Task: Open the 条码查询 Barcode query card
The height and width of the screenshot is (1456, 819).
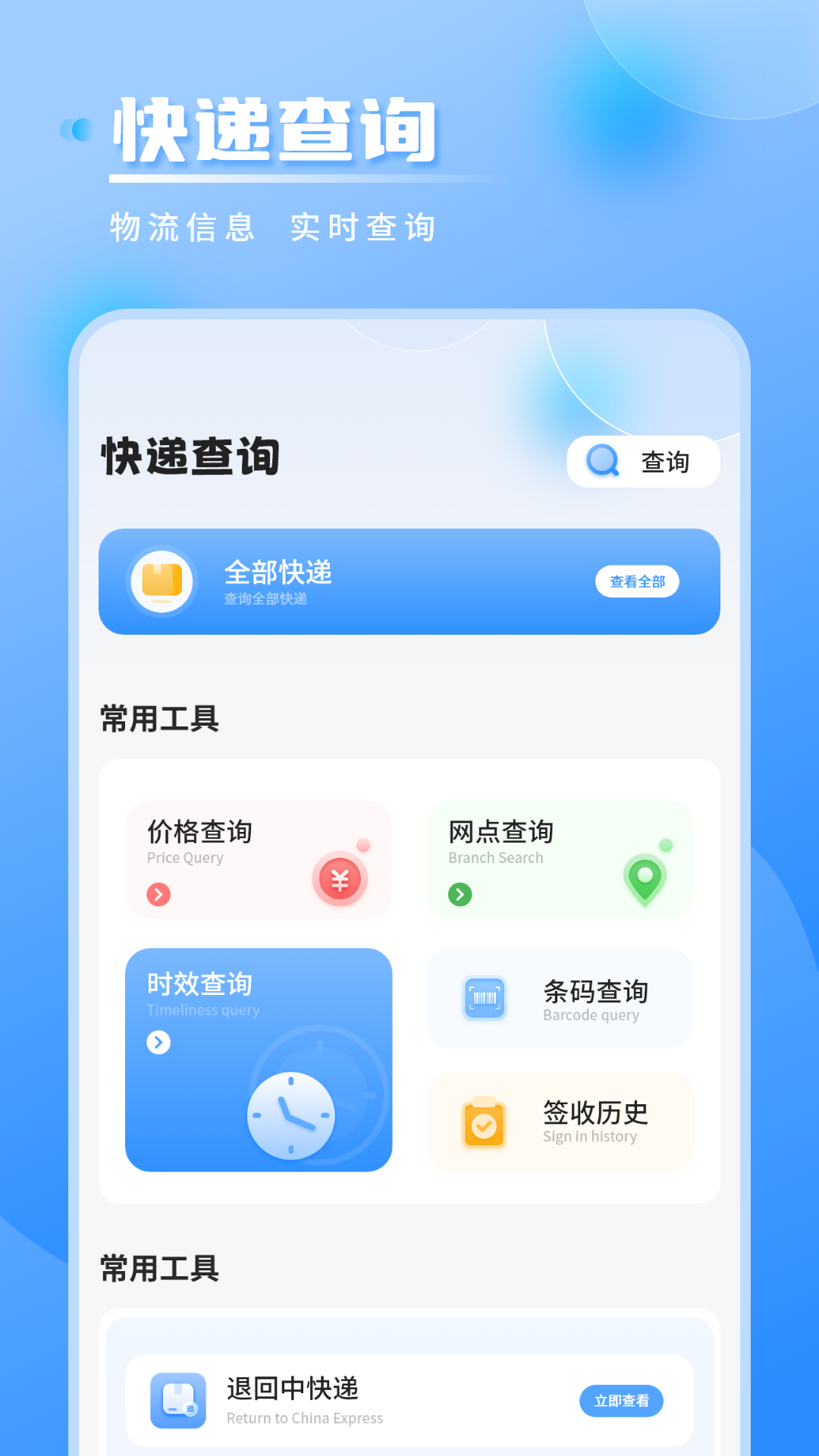Action: [x=560, y=997]
